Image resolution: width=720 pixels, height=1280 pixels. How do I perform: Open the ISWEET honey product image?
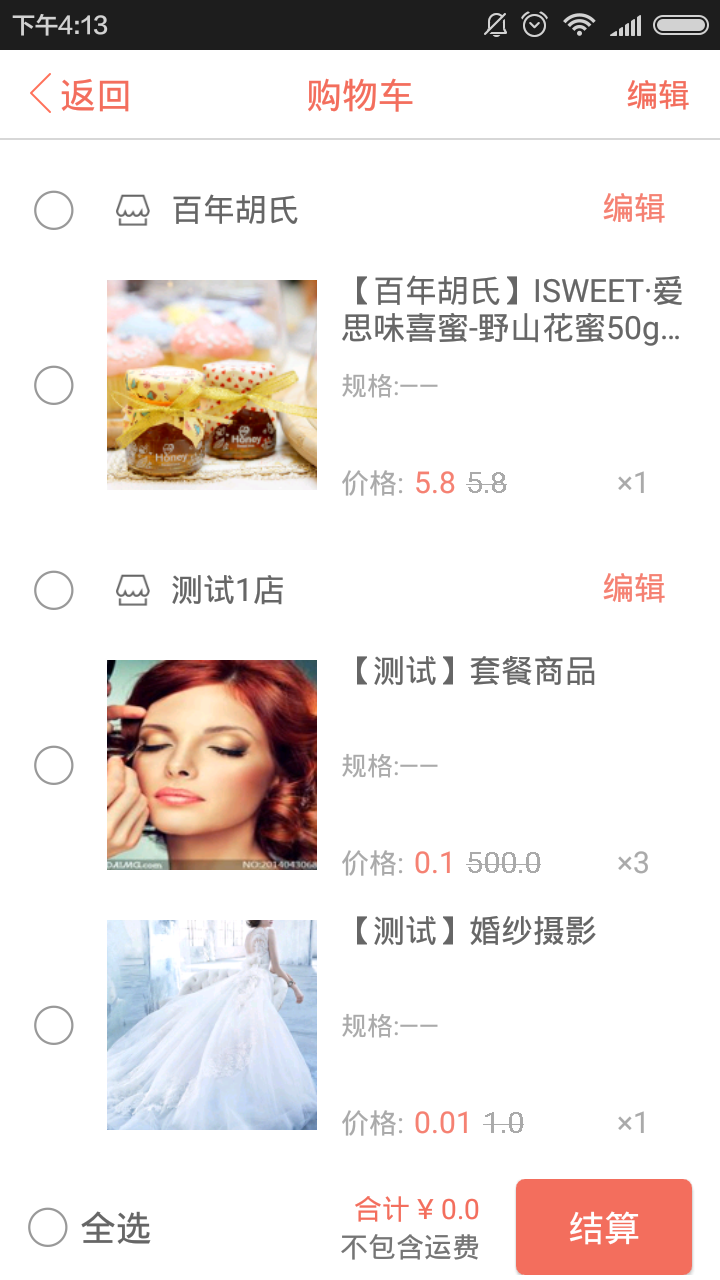point(212,385)
